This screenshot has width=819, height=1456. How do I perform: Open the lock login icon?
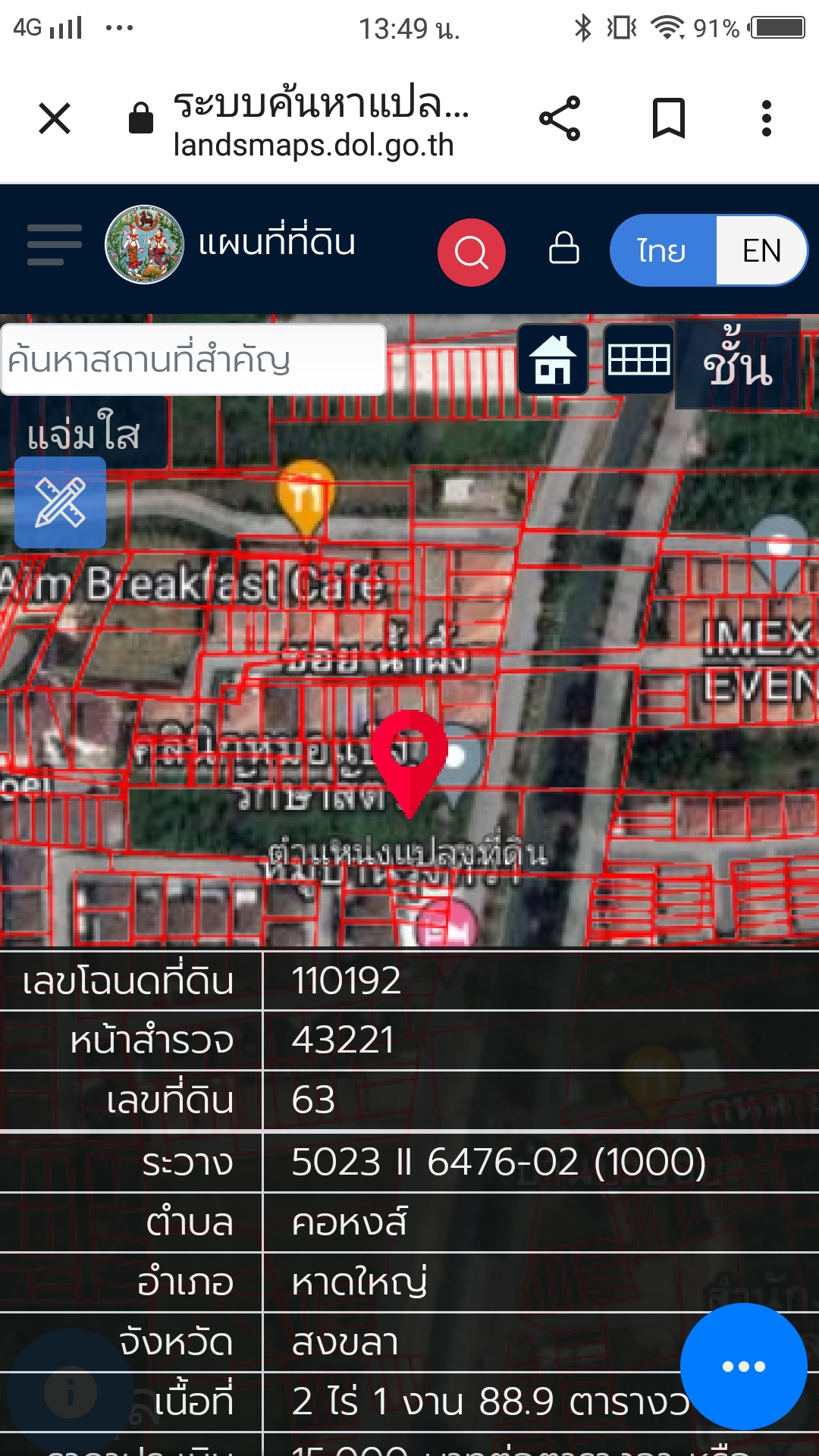(x=564, y=248)
